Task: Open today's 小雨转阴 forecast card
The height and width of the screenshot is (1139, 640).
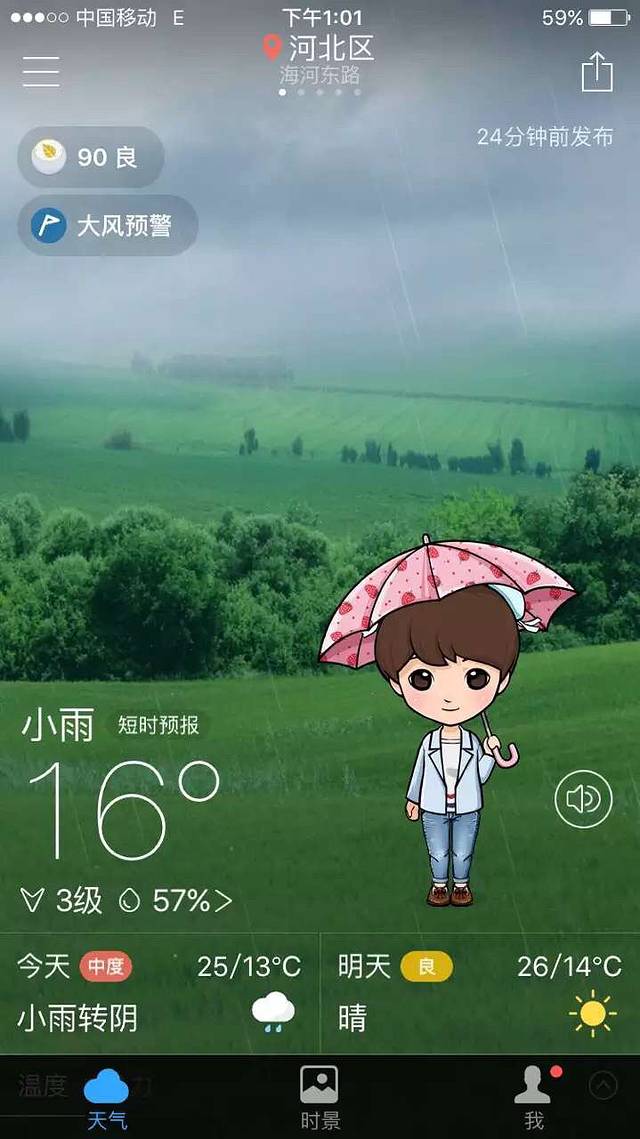Action: pyautogui.click(x=160, y=993)
